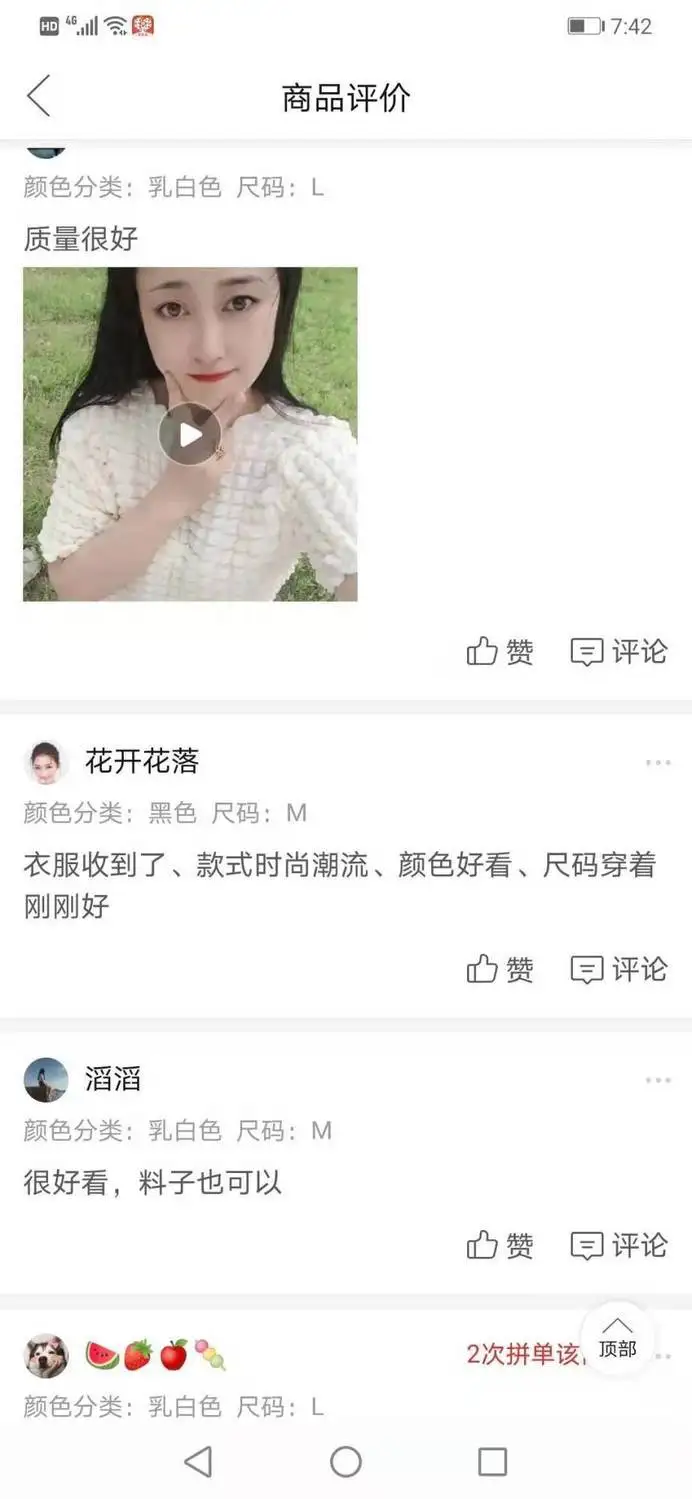Tap the system home button
The height and width of the screenshot is (1499, 692).
click(346, 1462)
